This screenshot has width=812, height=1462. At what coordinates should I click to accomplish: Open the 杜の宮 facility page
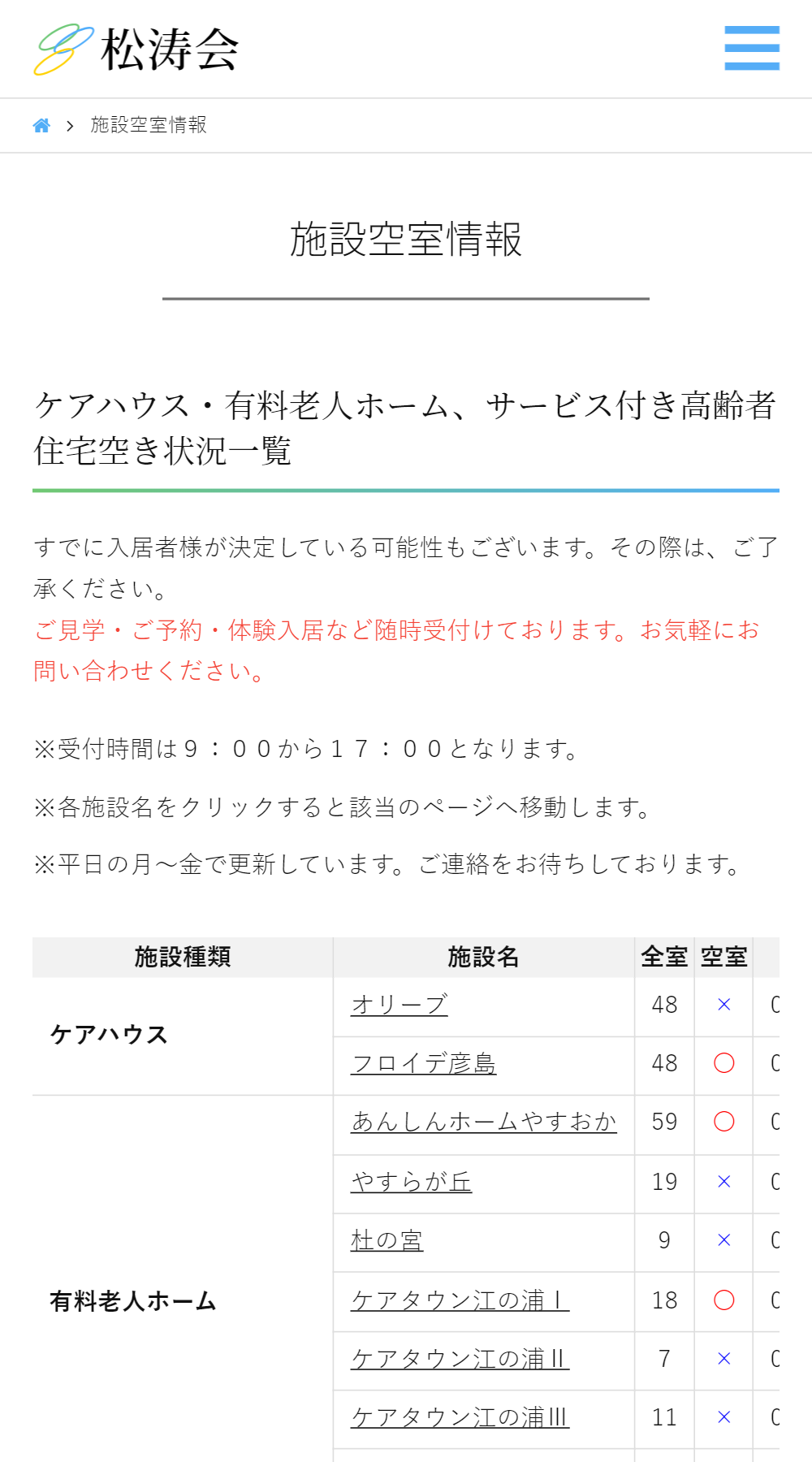click(x=387, y=1240)
